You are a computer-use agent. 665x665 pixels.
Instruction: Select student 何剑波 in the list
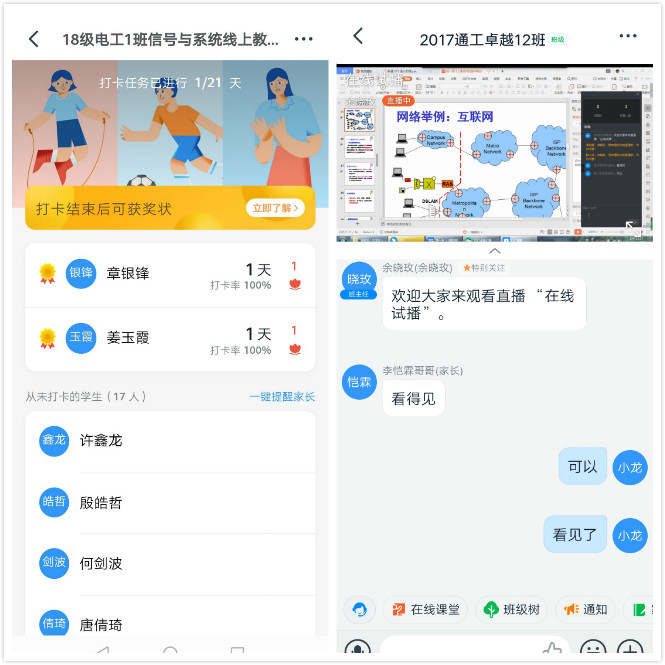169,563
